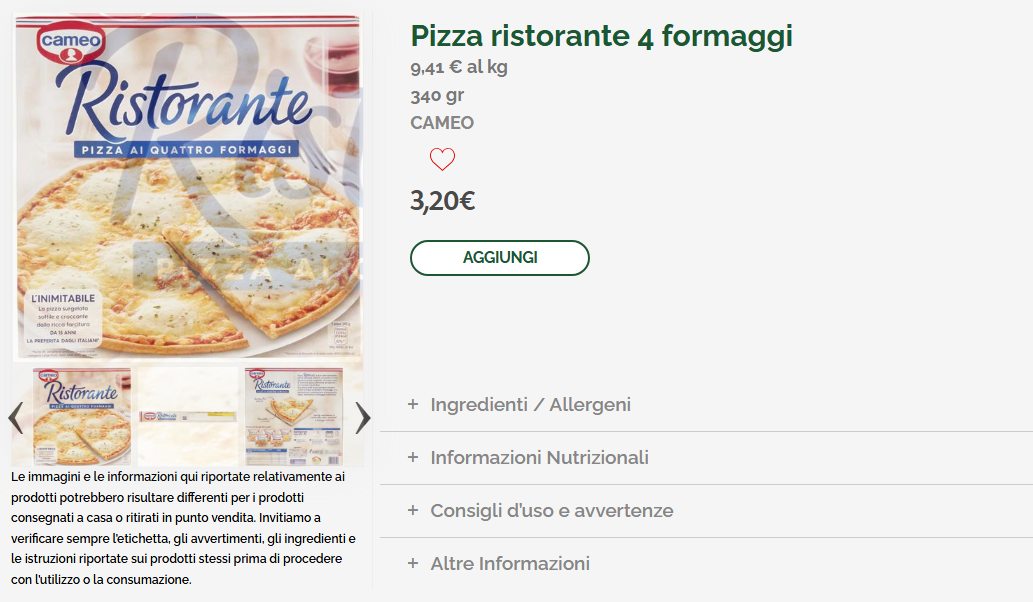The width and height of the screenshot is (1033, 602).
Task: Show next product image with right arrow
Action: tap(362, 417)
